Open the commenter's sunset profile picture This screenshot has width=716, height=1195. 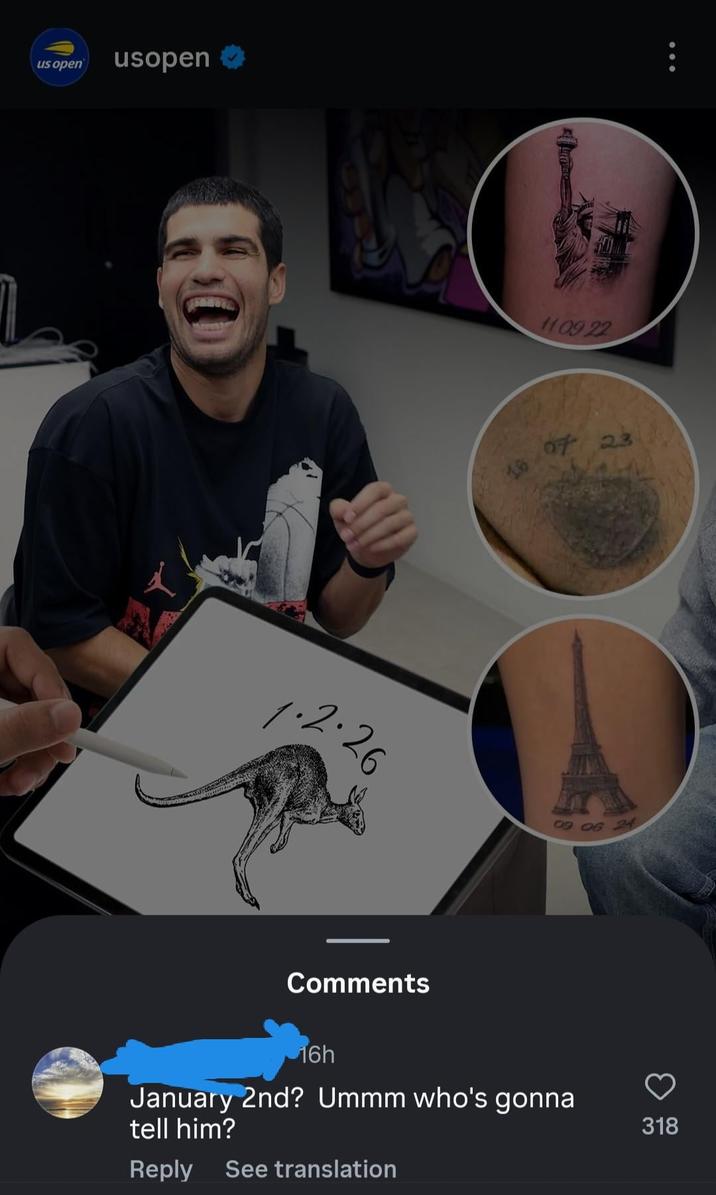tap(67, 1082)
